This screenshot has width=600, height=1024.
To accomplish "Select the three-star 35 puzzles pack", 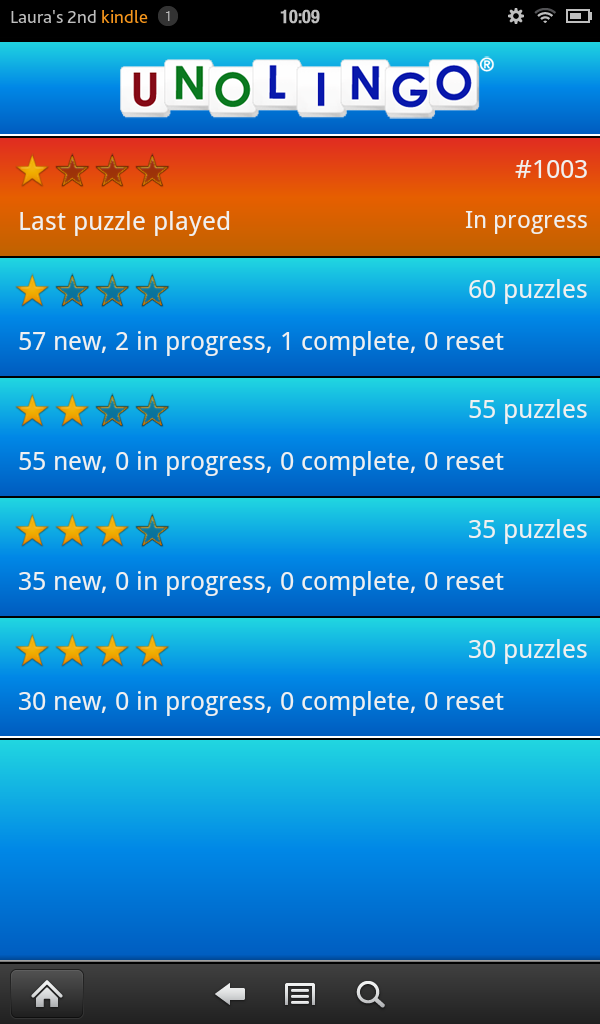I will 300,557.
